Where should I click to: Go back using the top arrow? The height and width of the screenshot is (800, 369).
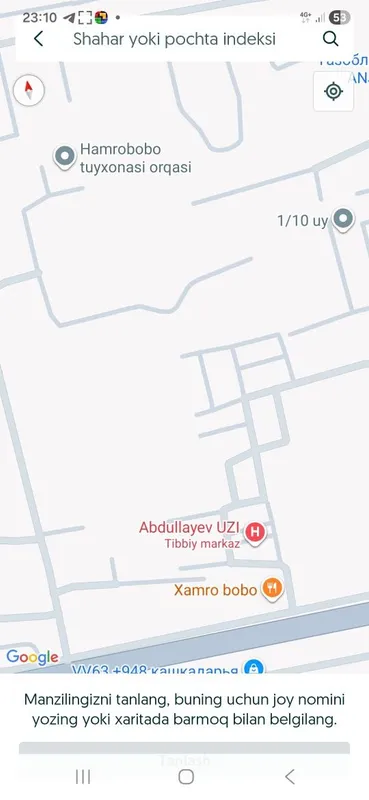tap(38, 39)
